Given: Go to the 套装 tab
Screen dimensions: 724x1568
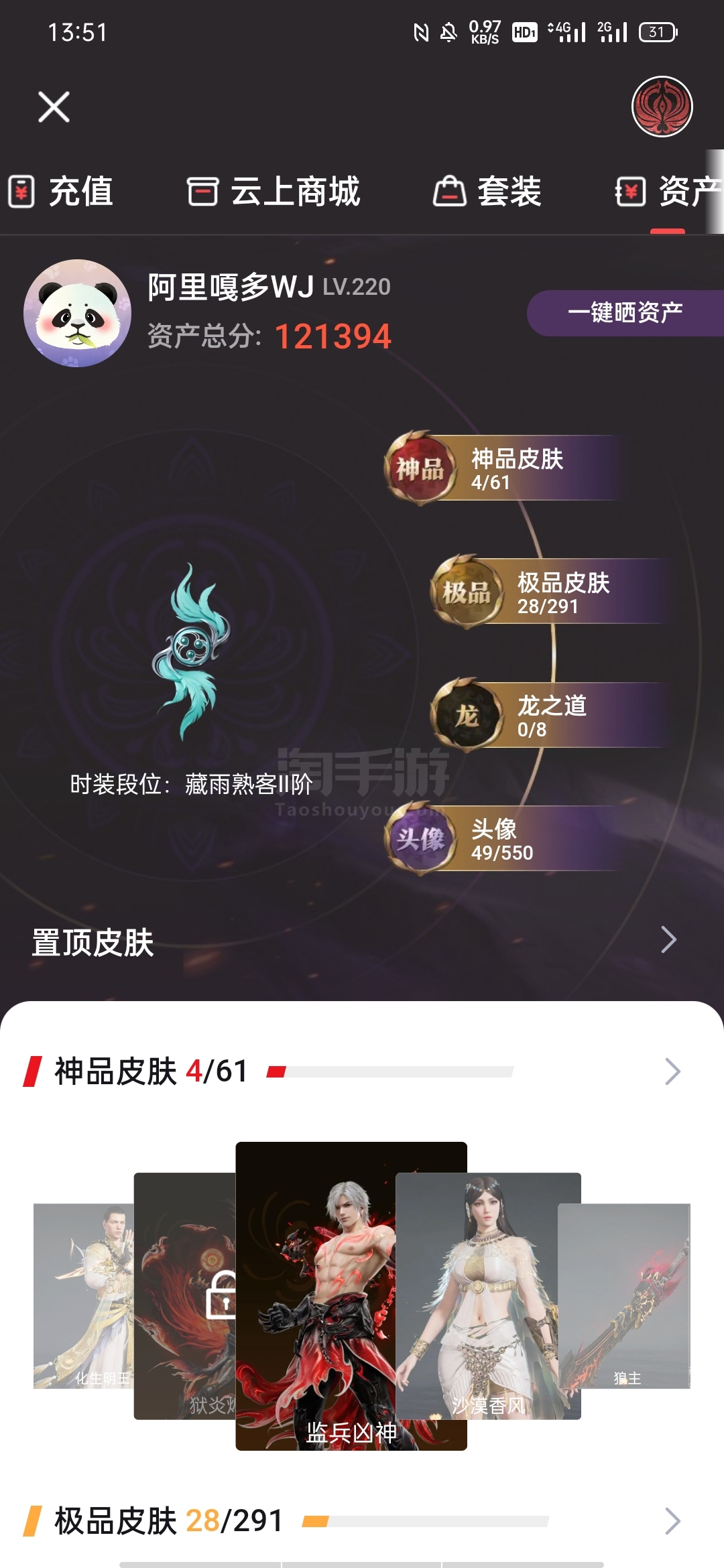Looking at the screenshot, I should click(x=487, y=192).
